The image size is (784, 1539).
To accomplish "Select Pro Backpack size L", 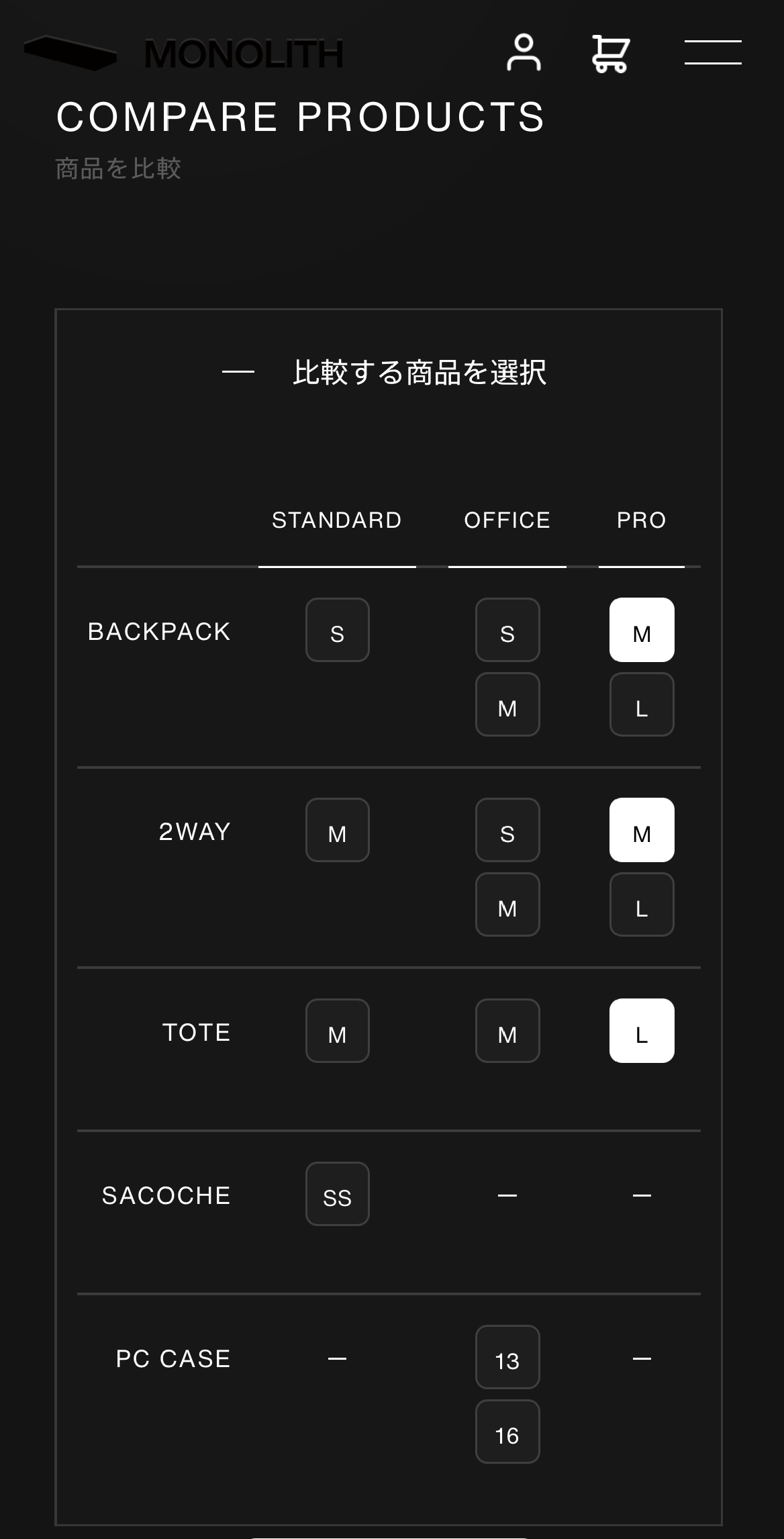I will 642,704.
